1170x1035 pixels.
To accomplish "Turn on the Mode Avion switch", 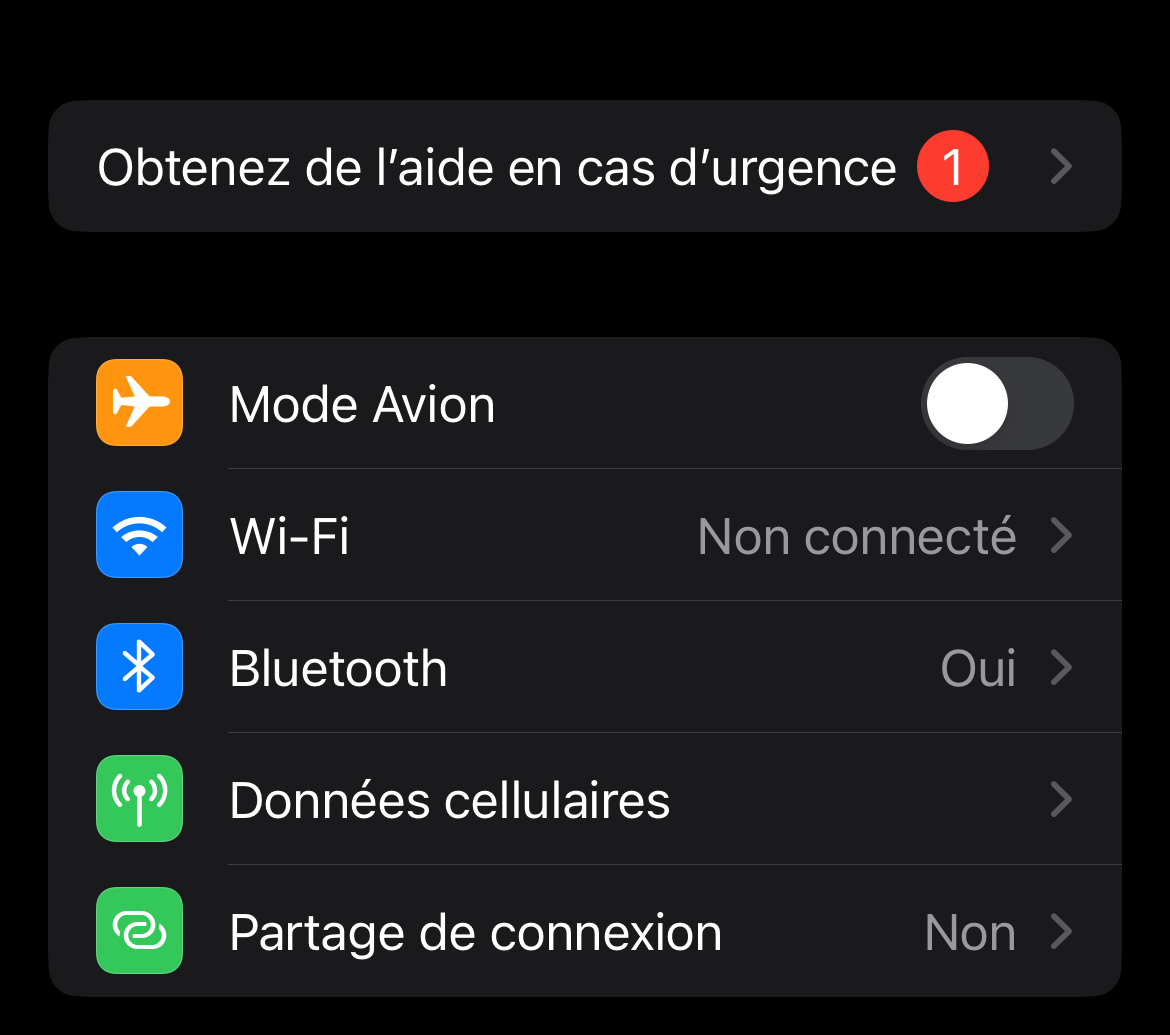I will coord(996,404).
